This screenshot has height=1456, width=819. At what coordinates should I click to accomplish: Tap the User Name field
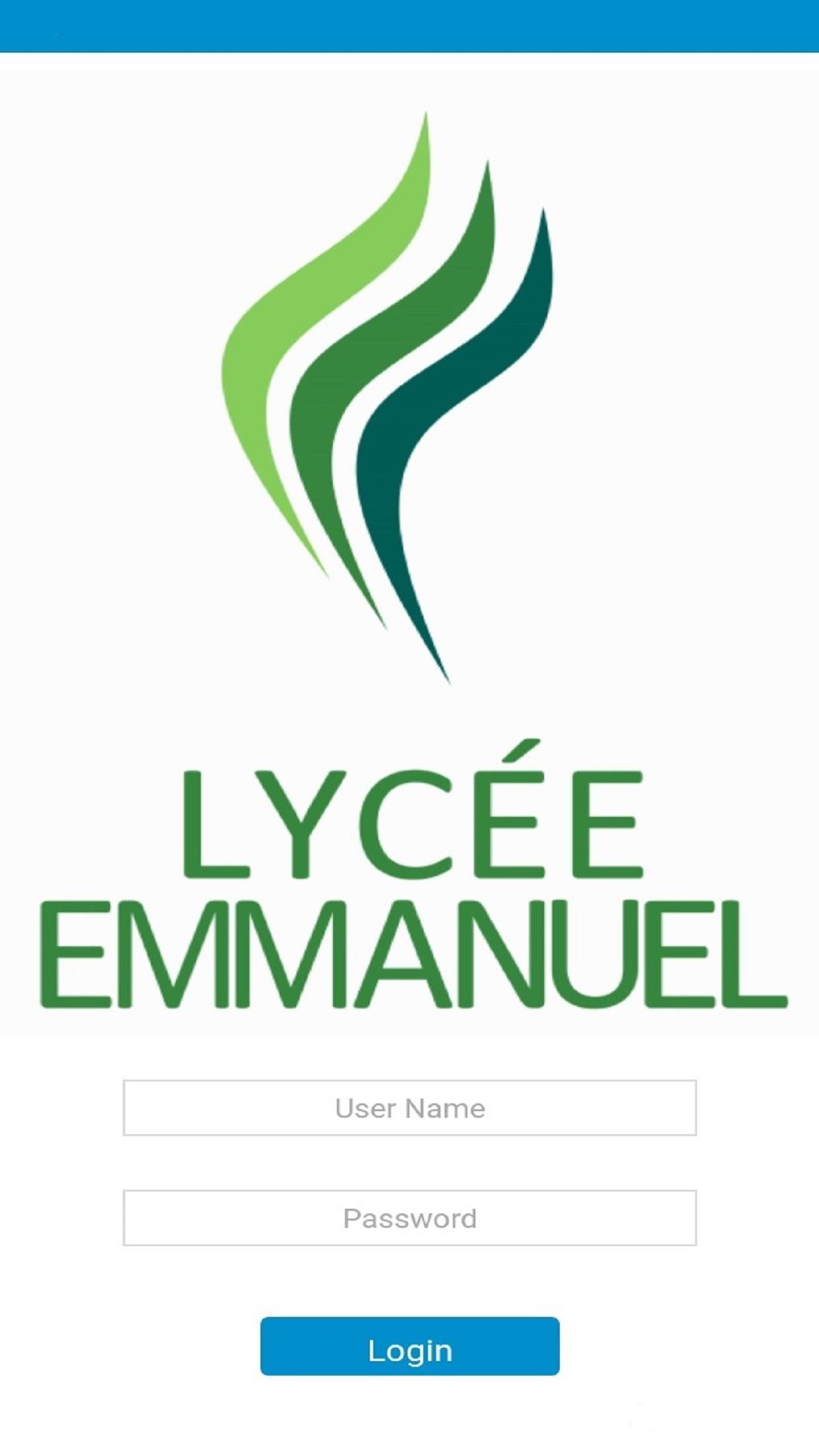tap(409, 1108)
